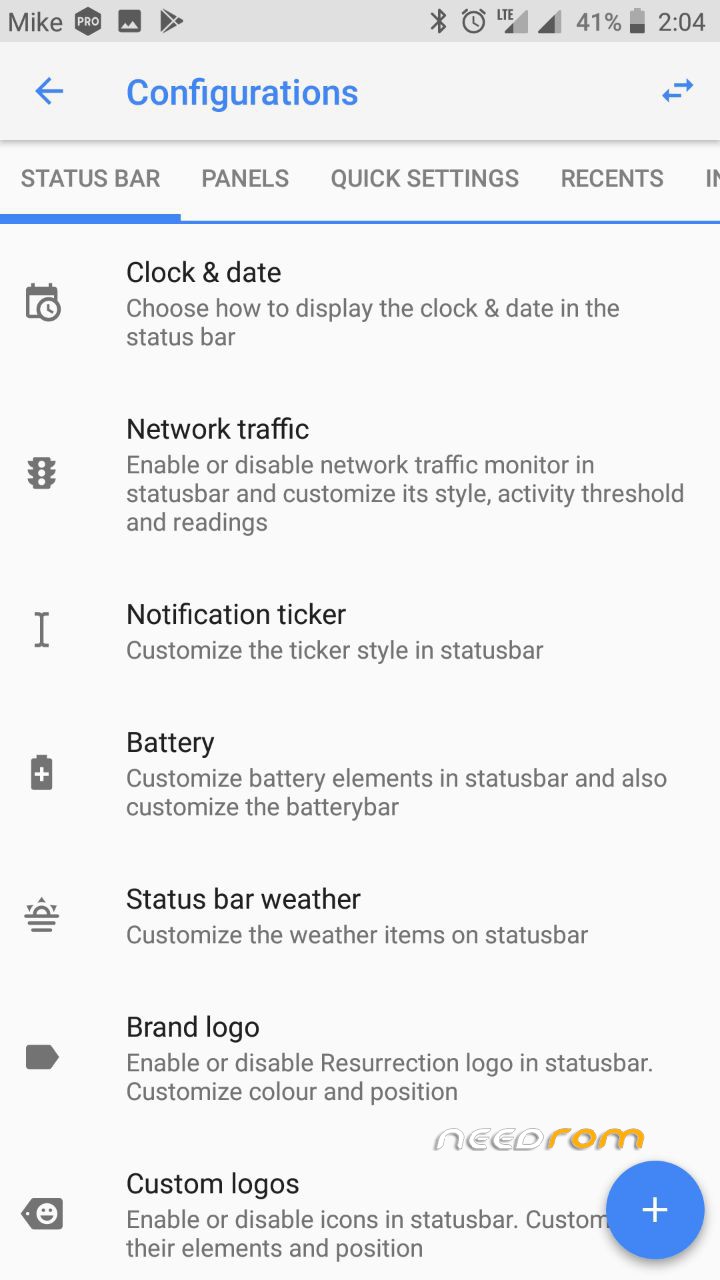The width and height of the screenshot is (720, 1280).
Task: Open Notification ticker settings
Action: click(x=360, y=630)
